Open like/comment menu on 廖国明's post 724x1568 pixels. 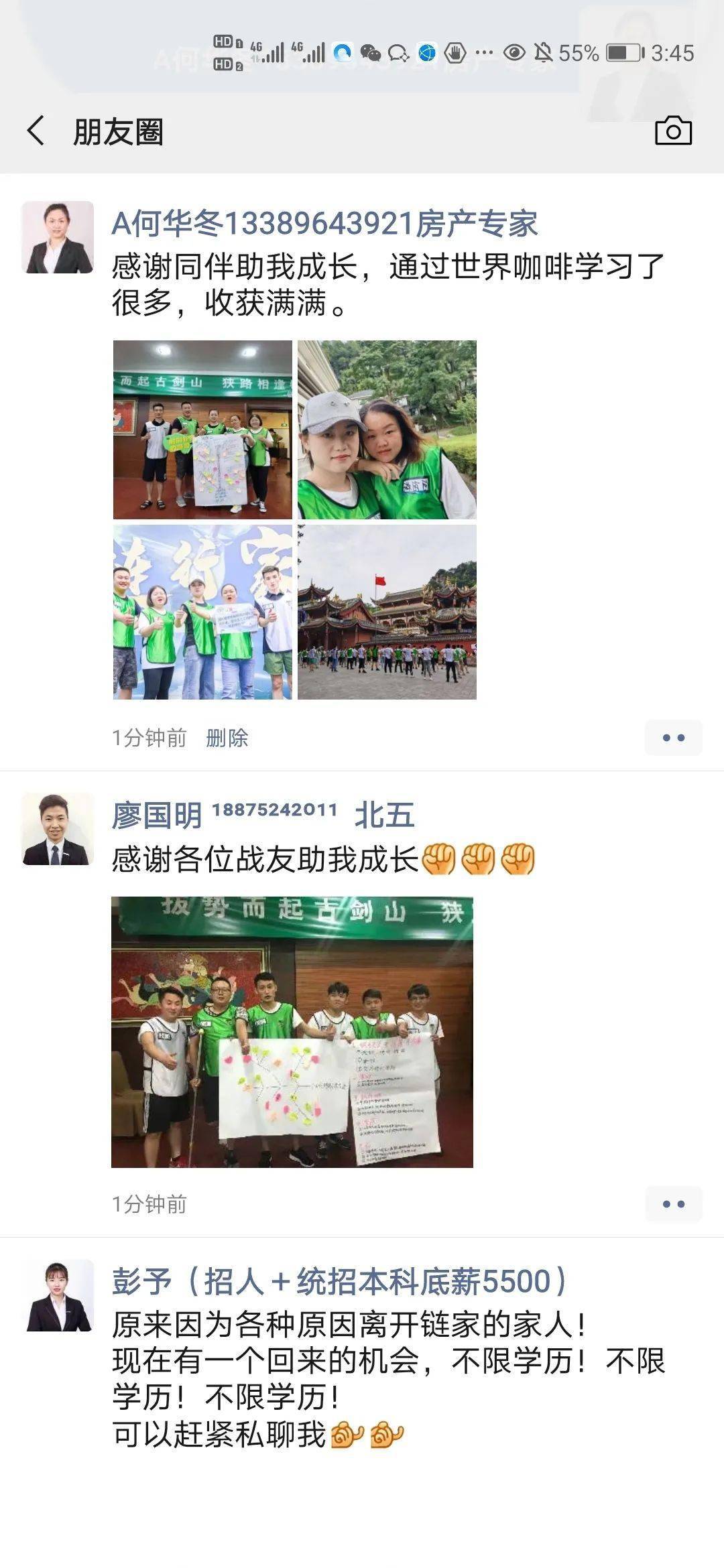tap(673, 1204)
